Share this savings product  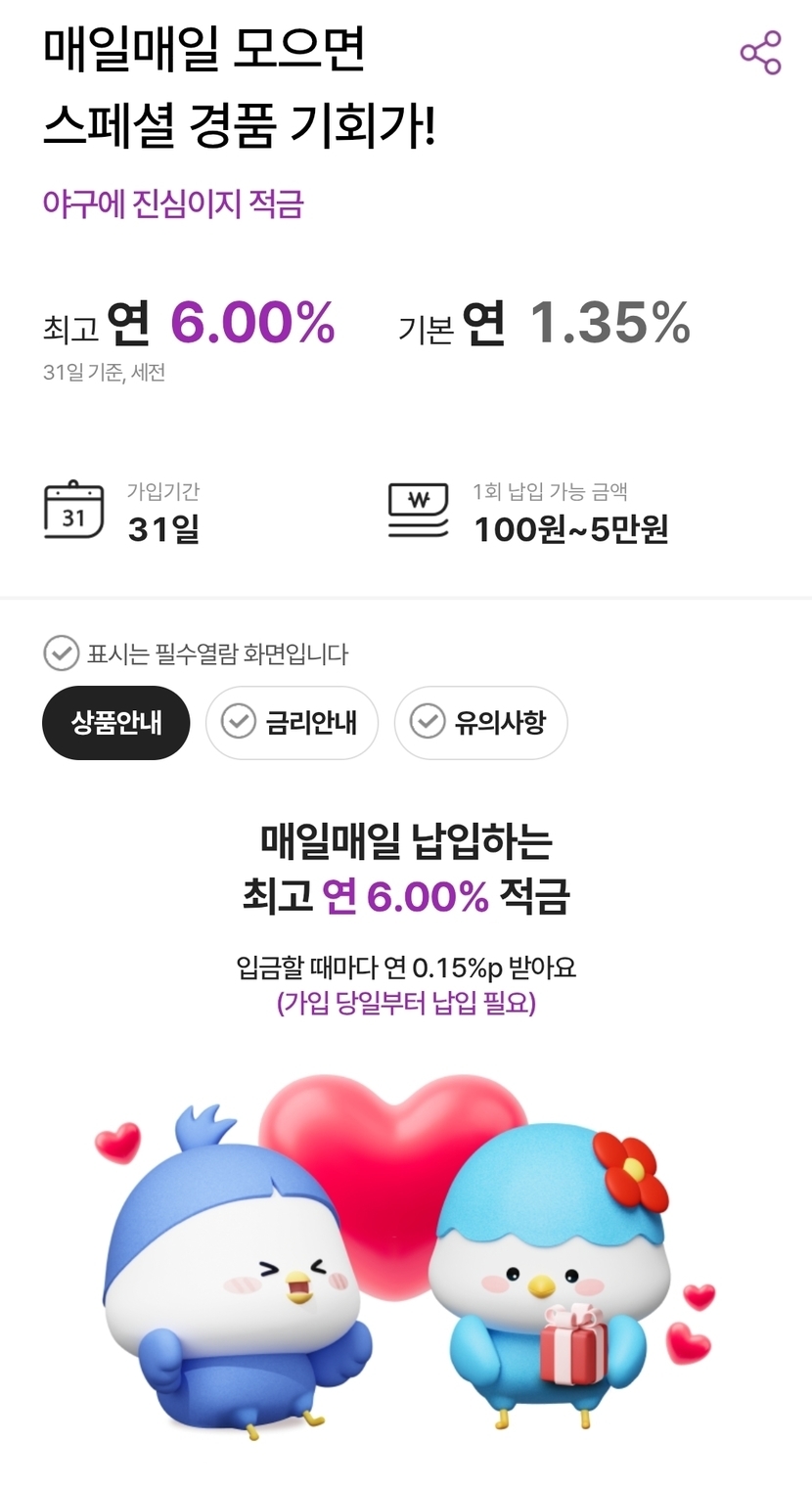click(760, 53)
